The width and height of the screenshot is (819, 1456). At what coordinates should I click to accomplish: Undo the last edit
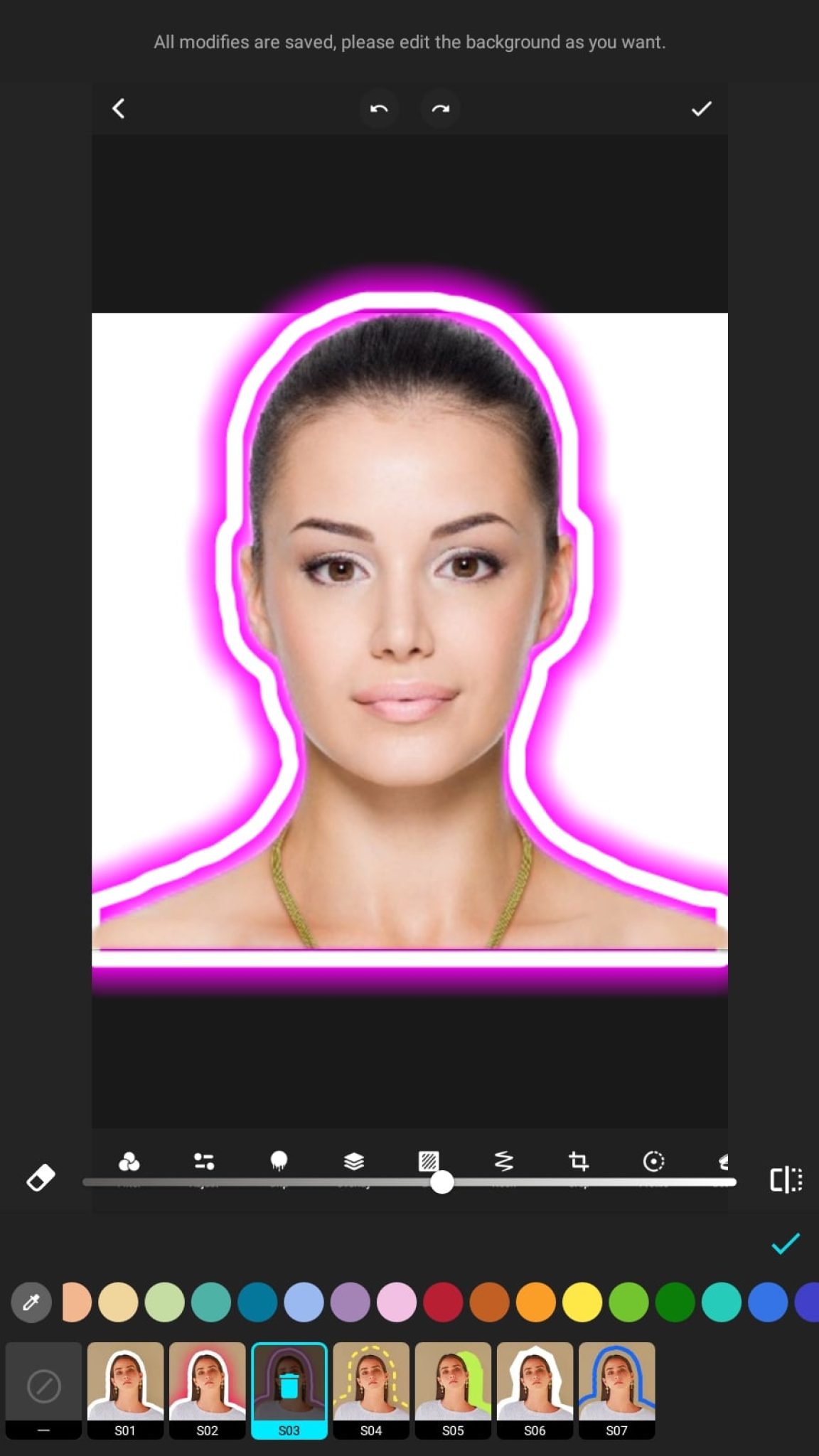click(x=379, y=109)
